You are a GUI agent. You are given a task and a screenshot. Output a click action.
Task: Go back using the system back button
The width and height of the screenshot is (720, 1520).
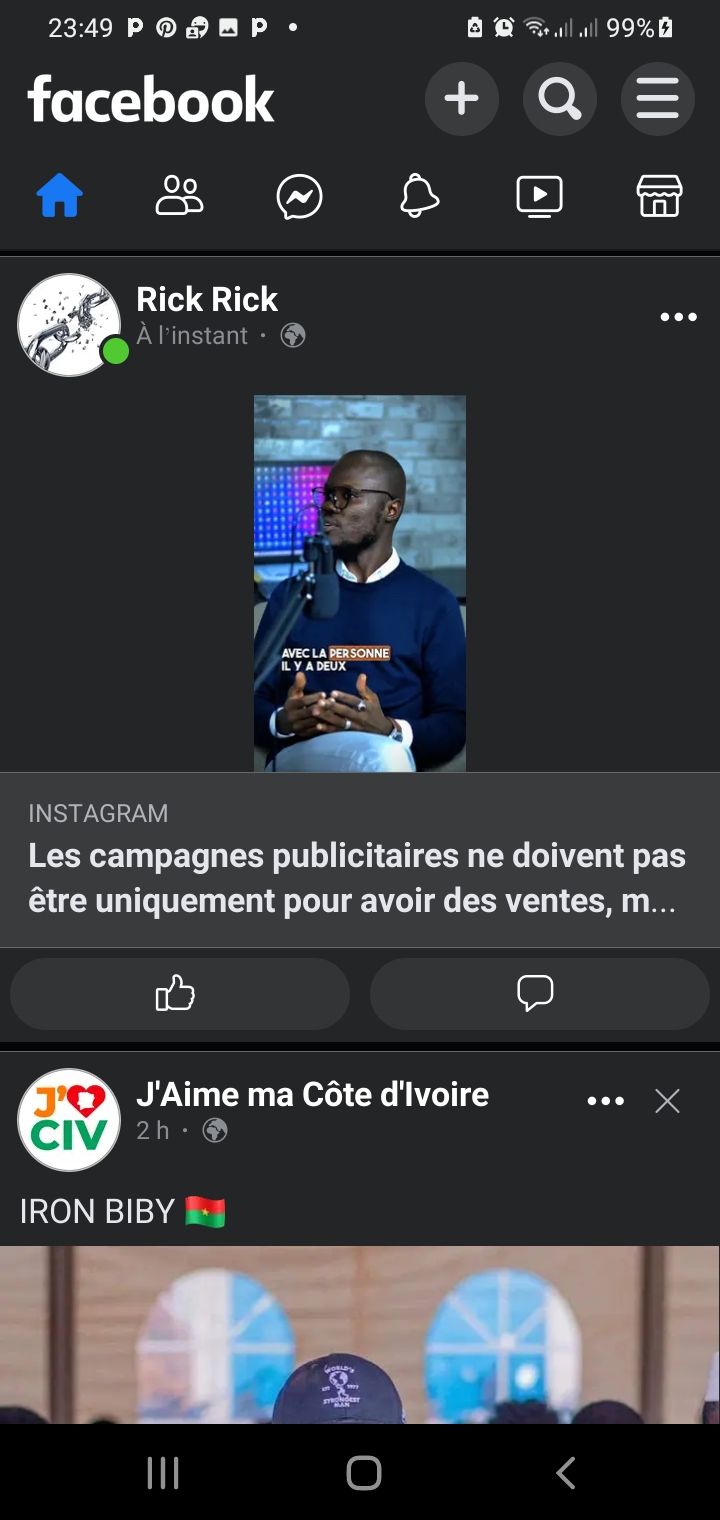[565, 1473]
